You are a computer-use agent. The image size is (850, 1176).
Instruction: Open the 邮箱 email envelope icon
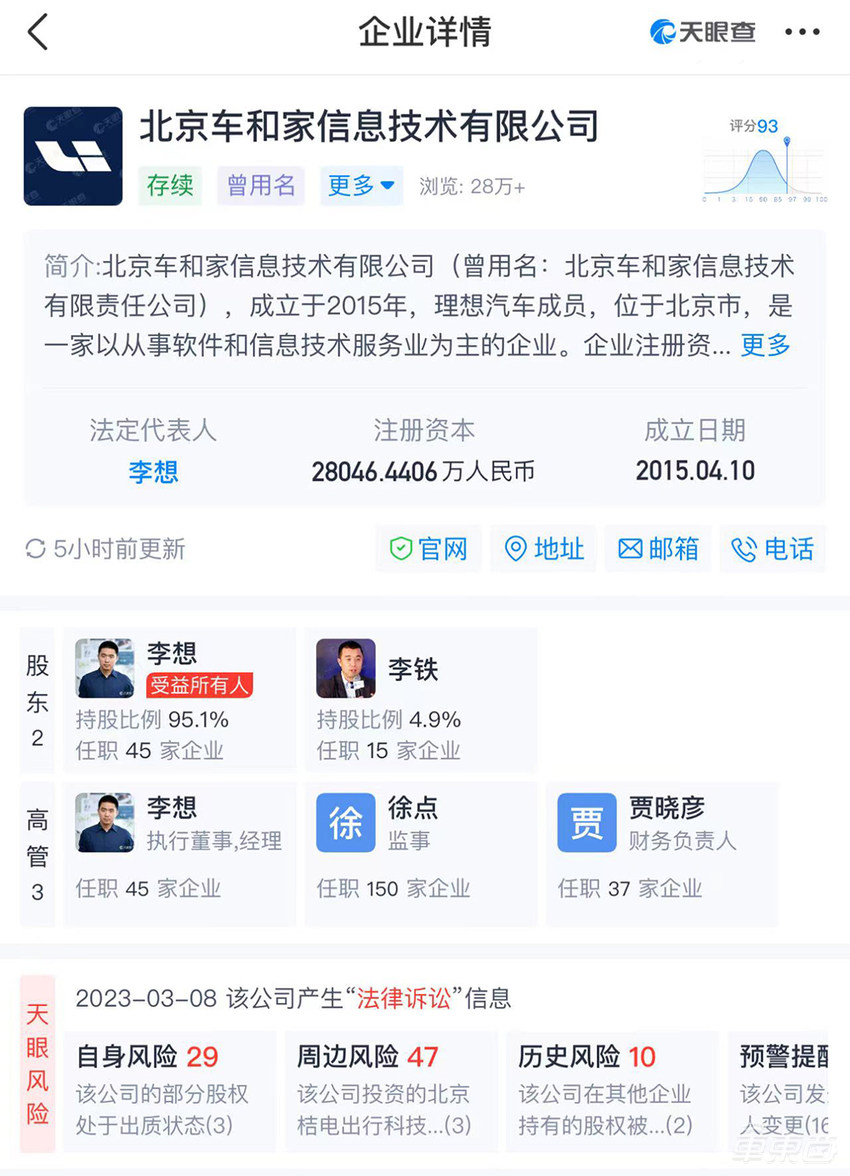pyautogui.click(x=657, y=548)
